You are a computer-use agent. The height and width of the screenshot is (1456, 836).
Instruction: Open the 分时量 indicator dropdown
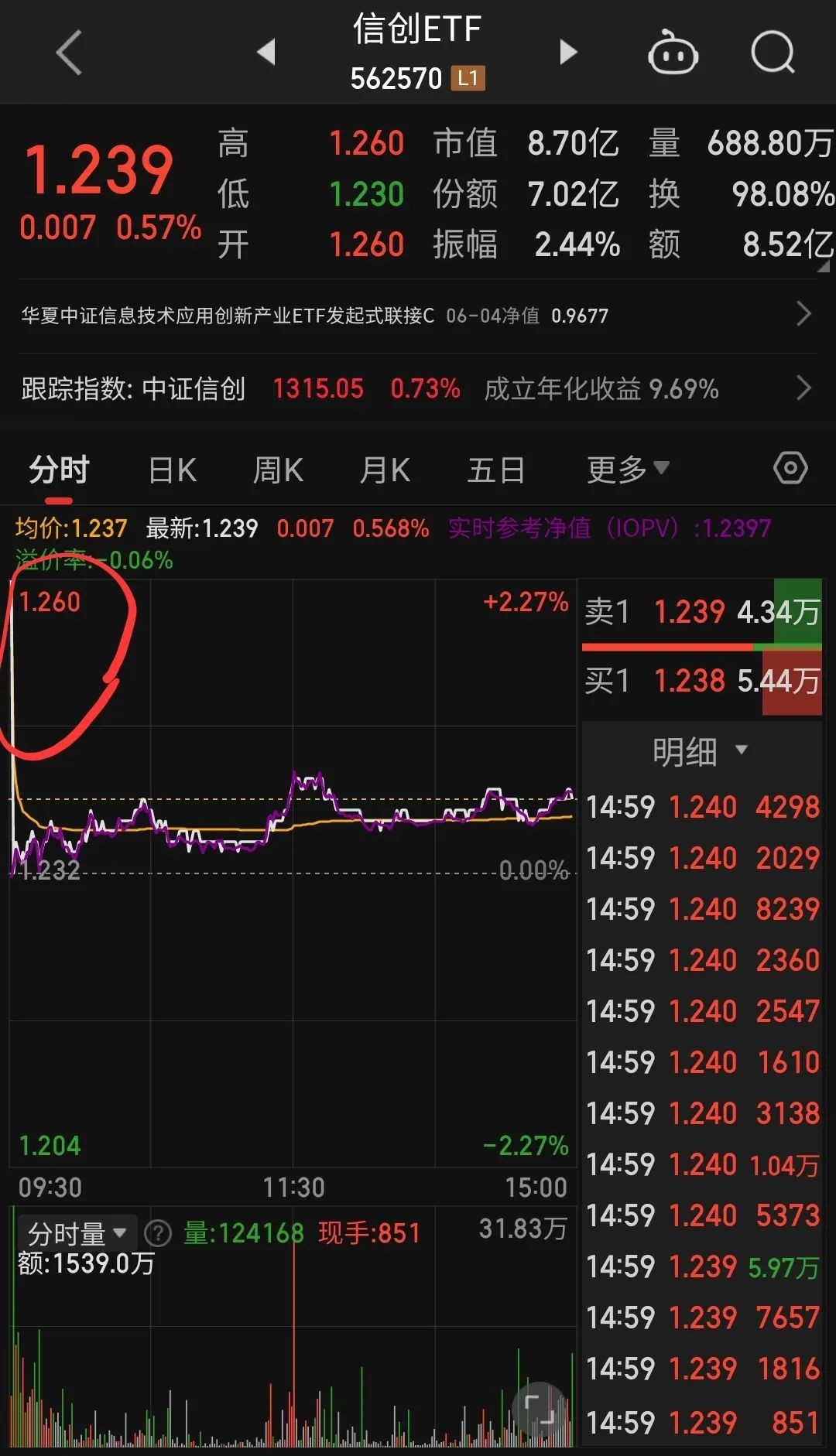[77, 1232]
